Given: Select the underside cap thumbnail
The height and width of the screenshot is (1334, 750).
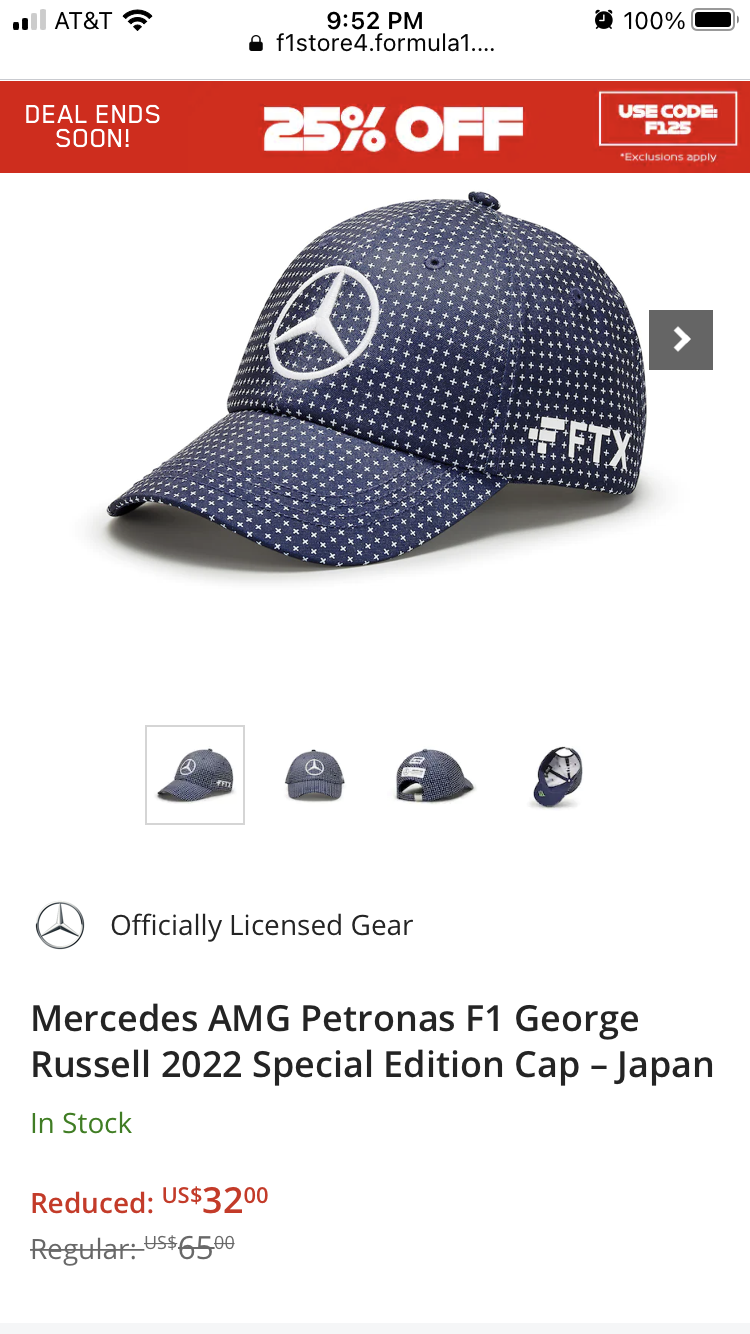Looking at the screenshot, I should (x=556, y=775).
